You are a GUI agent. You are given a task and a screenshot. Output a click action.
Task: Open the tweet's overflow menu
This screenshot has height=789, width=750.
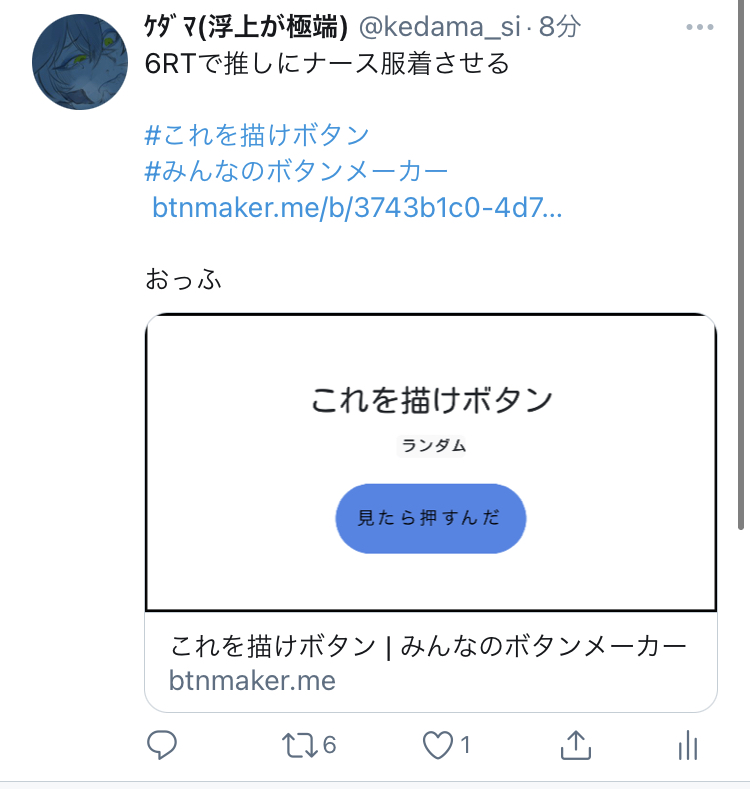tap(699, 27)
